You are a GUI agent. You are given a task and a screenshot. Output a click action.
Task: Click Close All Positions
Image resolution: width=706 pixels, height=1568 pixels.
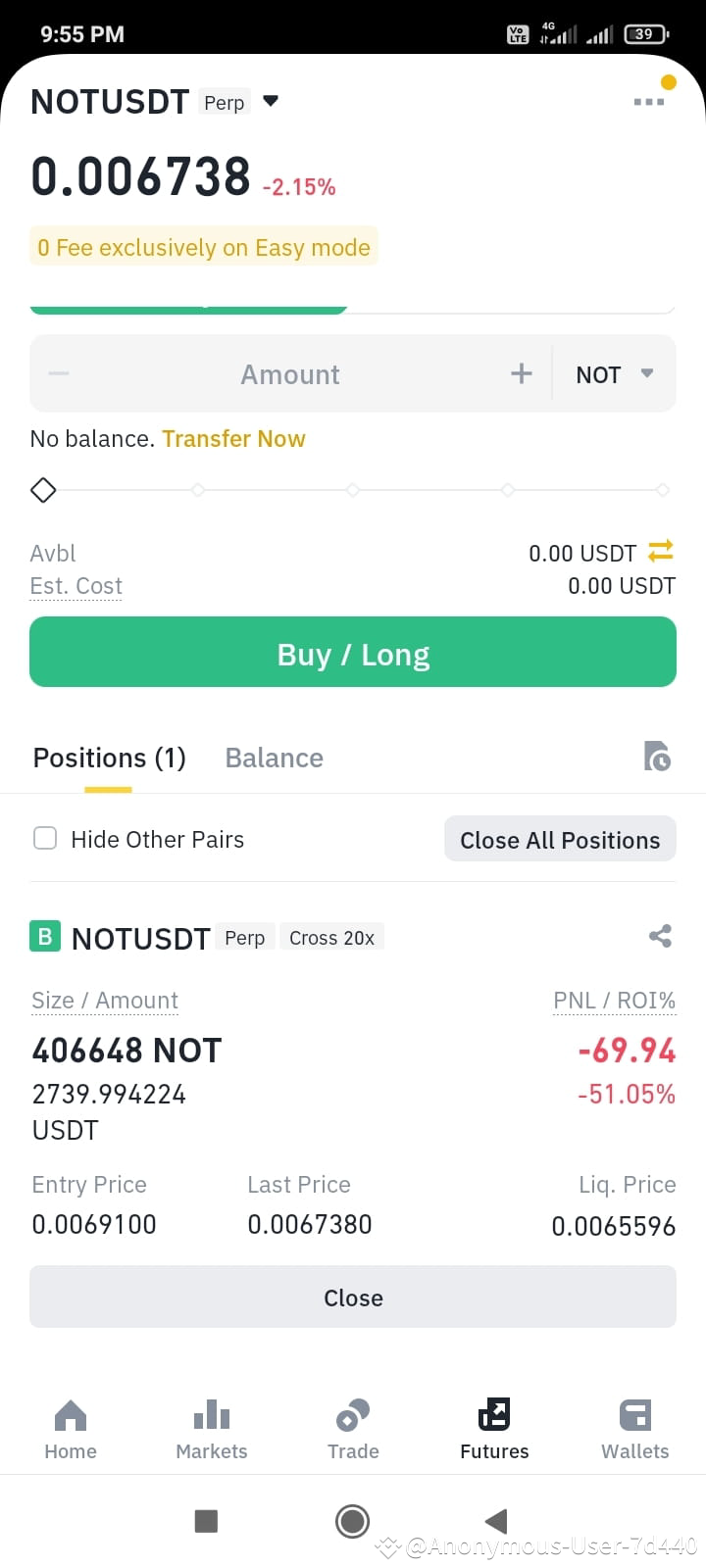[x=559, y=839]
